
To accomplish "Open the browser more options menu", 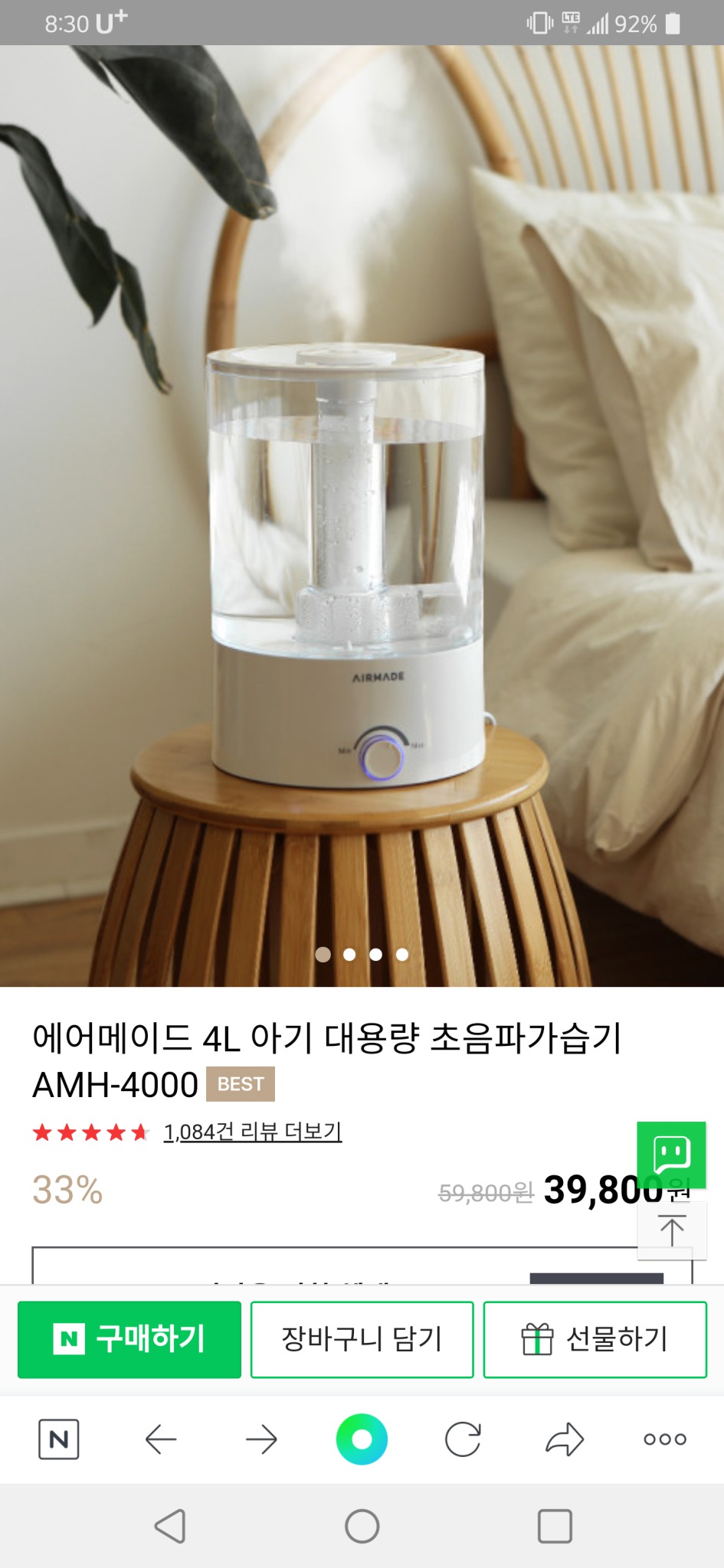I will click(665, 1439).
